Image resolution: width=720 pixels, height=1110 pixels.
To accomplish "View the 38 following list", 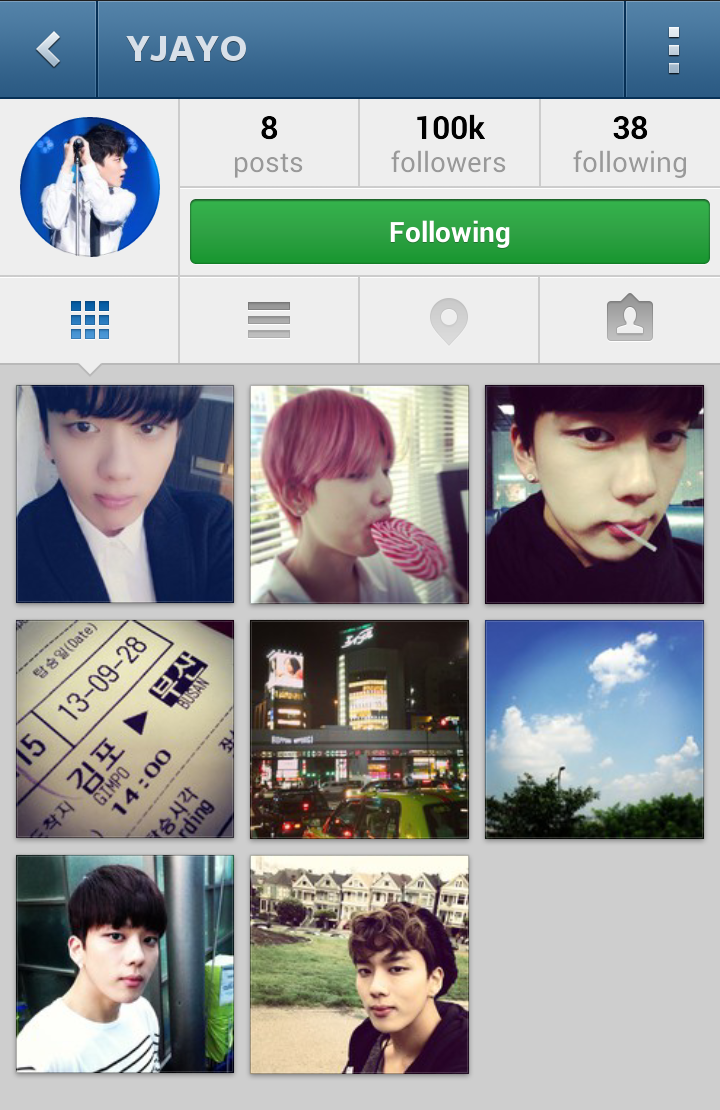I will (630, 144).
